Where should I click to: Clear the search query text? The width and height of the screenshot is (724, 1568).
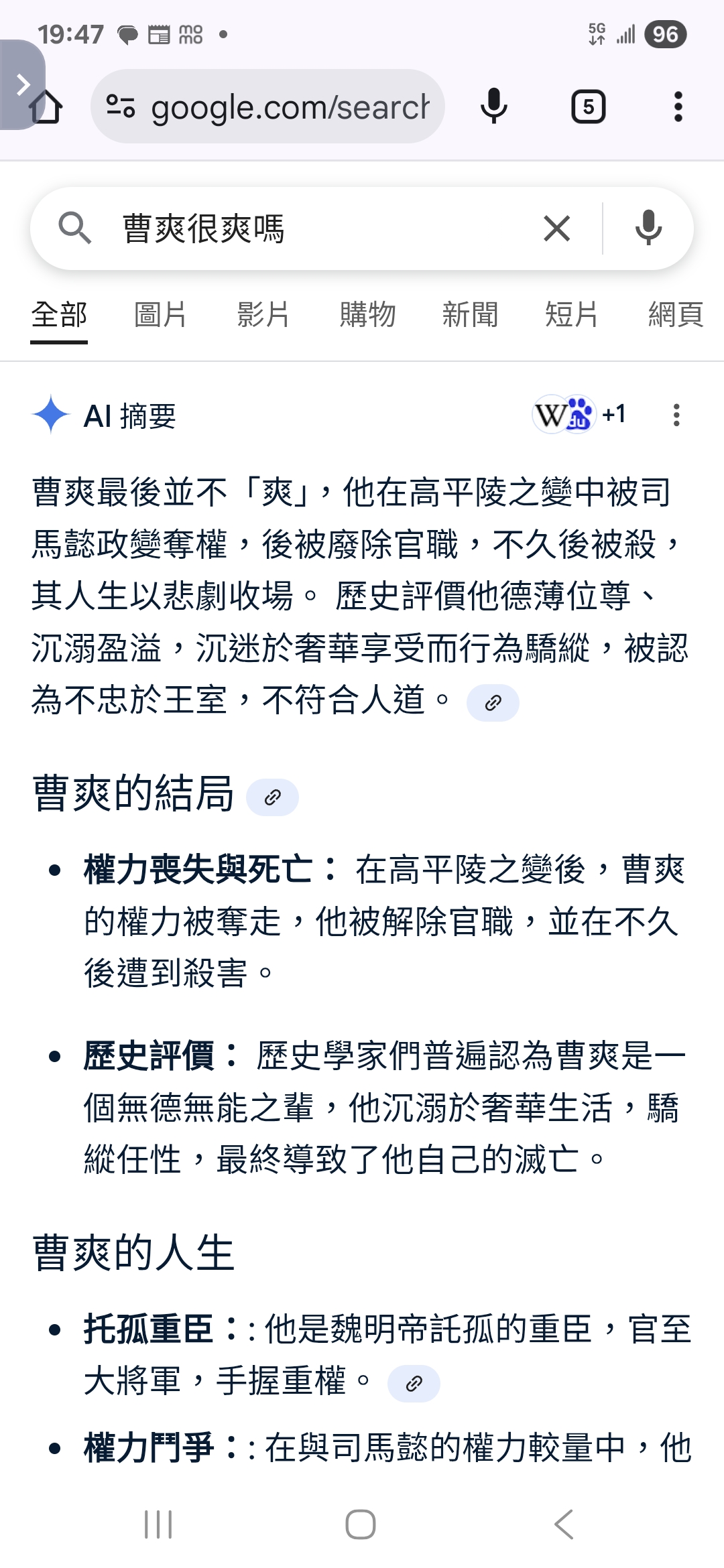pos(556,228)
